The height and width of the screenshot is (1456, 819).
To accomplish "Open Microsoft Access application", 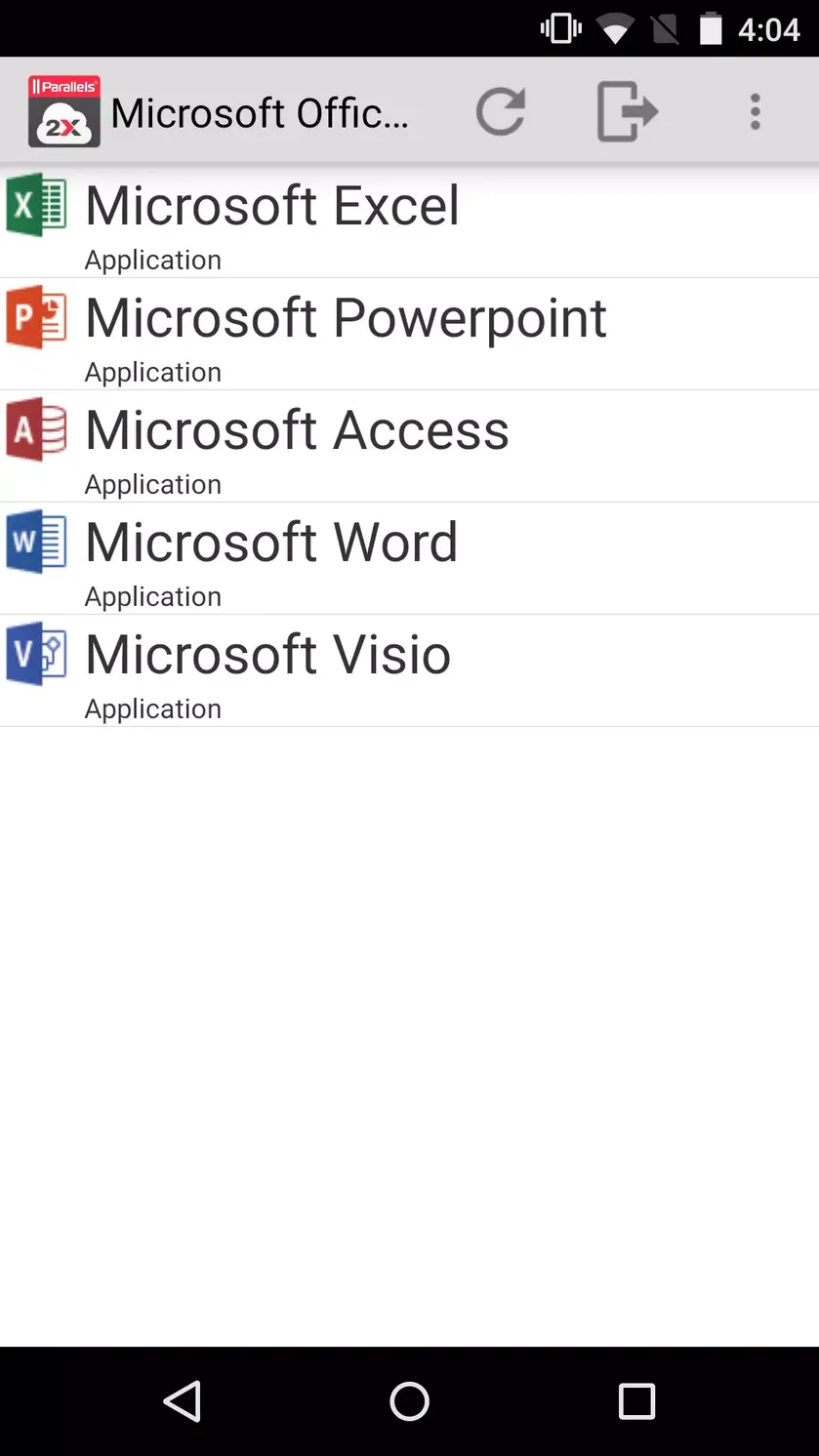I will (x=409, y=447).
